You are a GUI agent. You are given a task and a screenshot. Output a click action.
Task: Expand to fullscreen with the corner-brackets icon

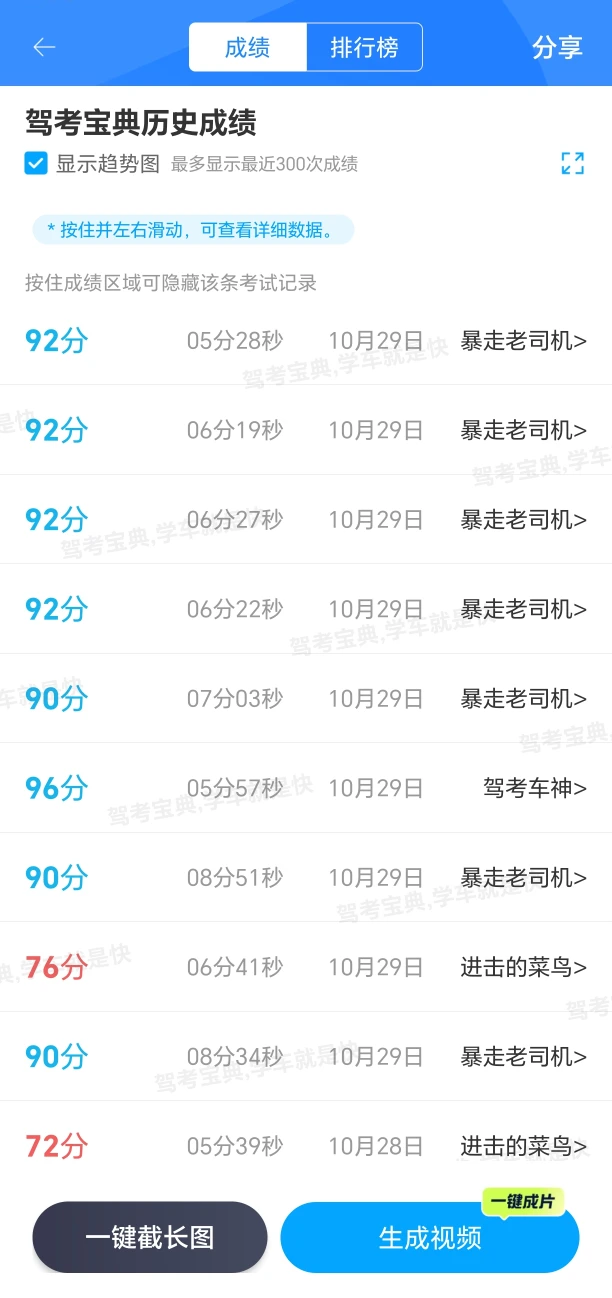pos(572,164)
